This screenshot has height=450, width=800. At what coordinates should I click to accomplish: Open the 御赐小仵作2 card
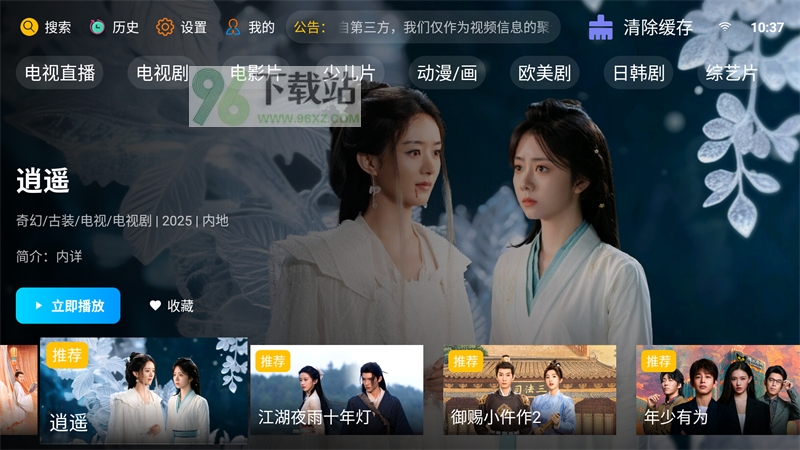[x=530, y=390]
